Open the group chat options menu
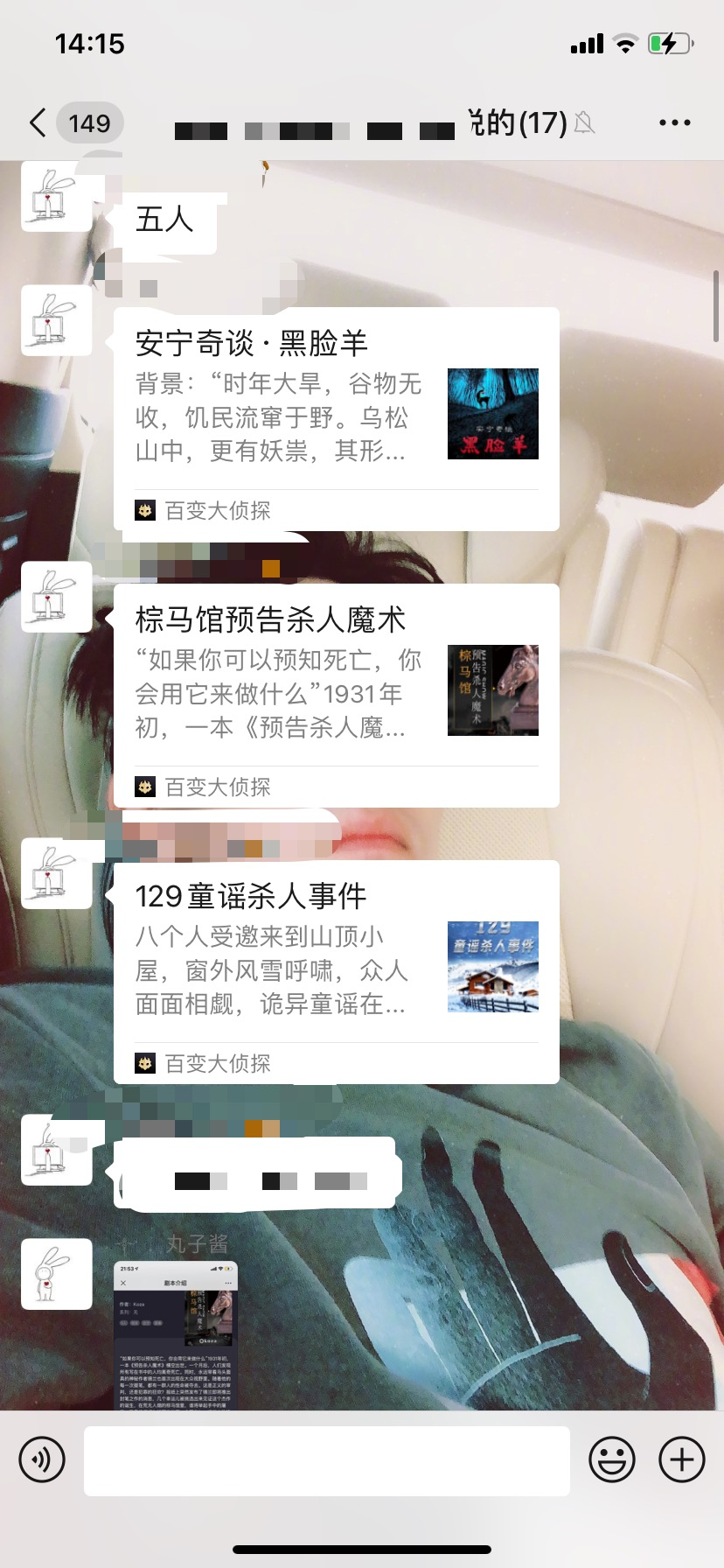 coord(674,123)
